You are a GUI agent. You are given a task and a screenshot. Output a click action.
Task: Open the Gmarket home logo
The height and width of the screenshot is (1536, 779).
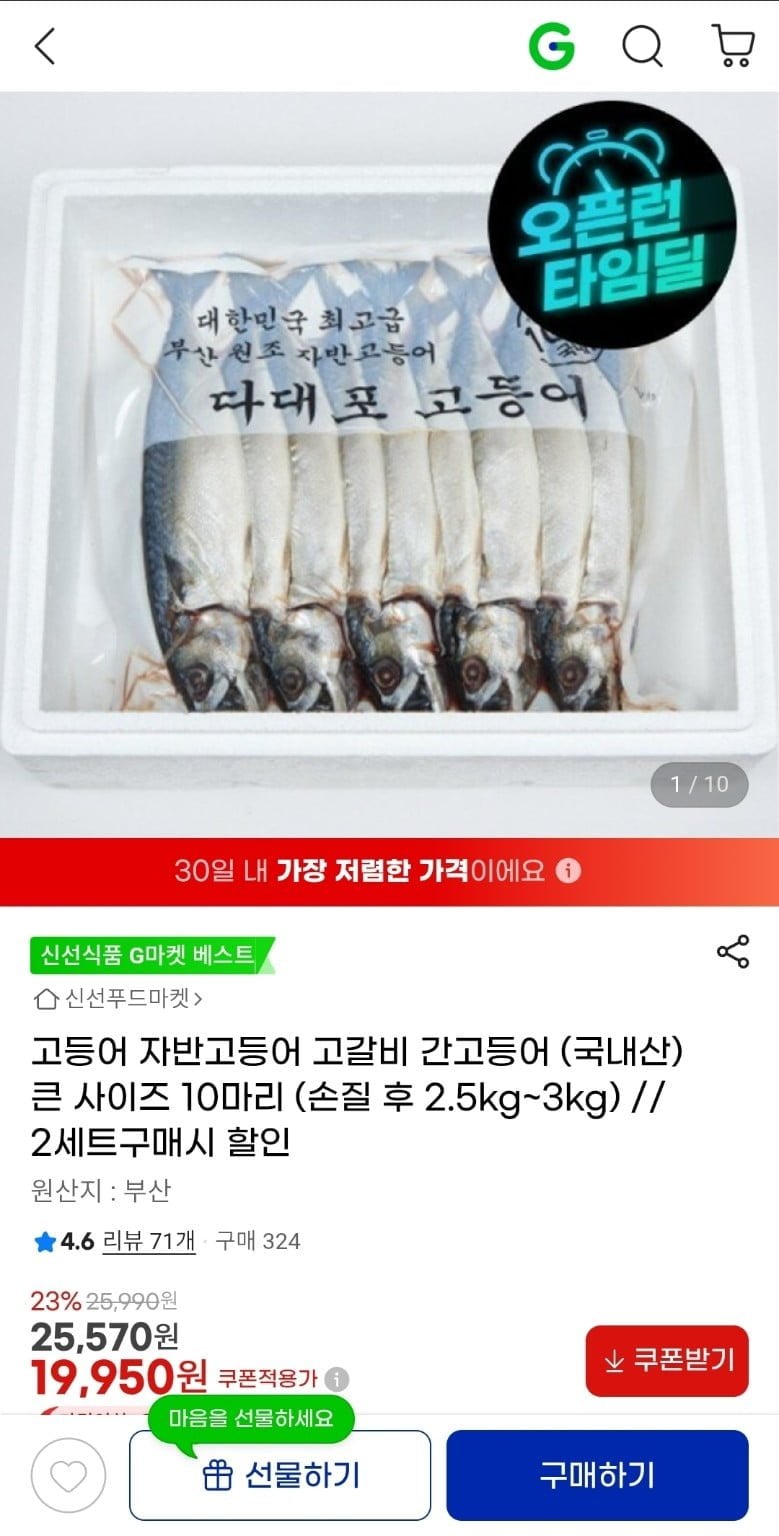point(551,46)
